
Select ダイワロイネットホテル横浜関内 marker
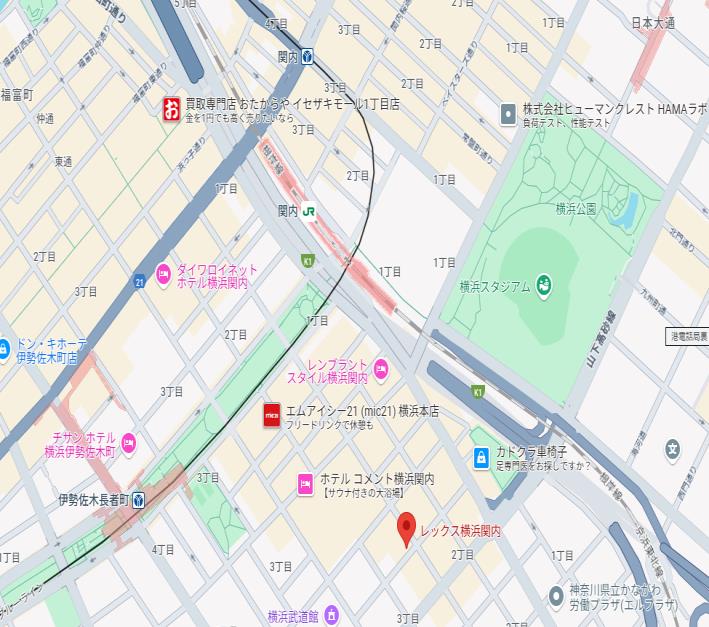click(163, 275)
